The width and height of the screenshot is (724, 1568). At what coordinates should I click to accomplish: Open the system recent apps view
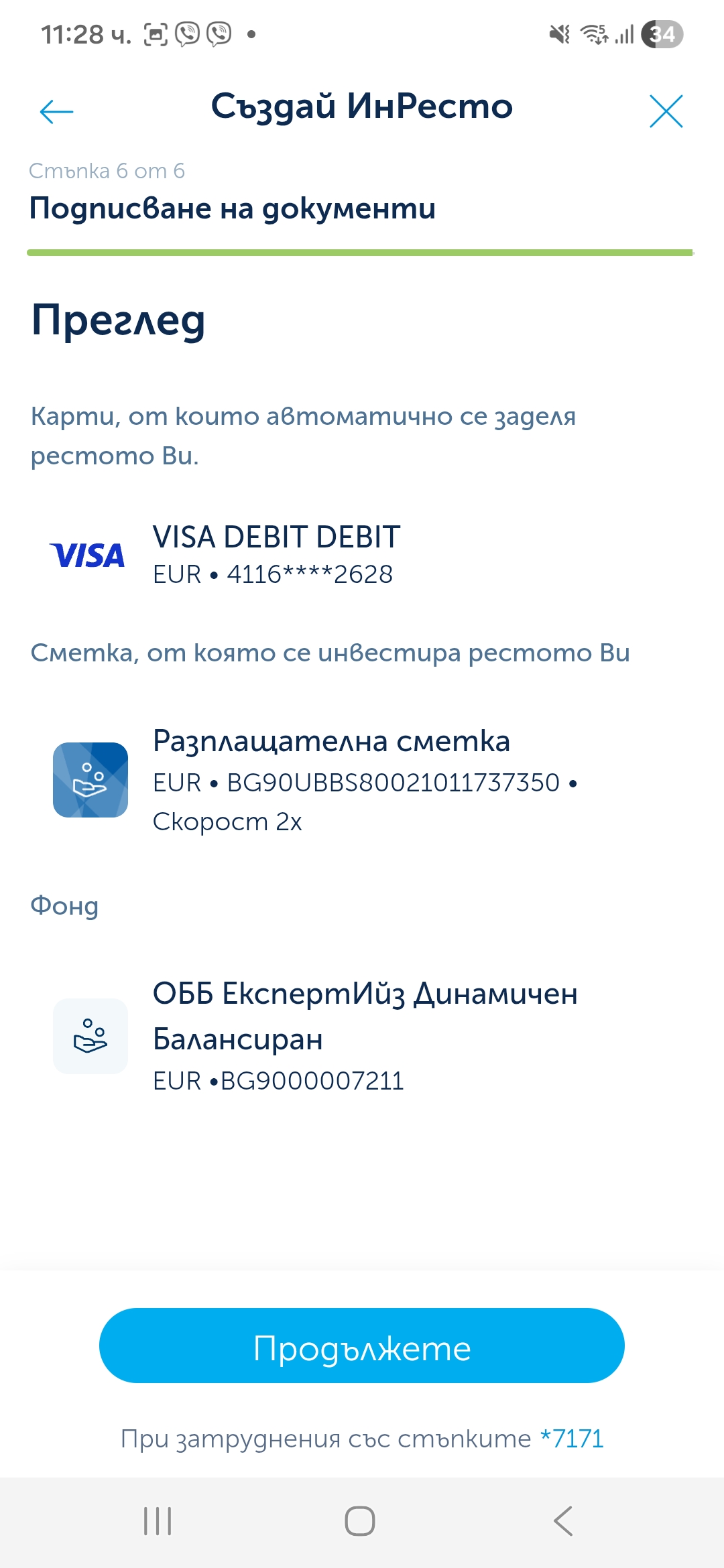tap(158, 1521)
